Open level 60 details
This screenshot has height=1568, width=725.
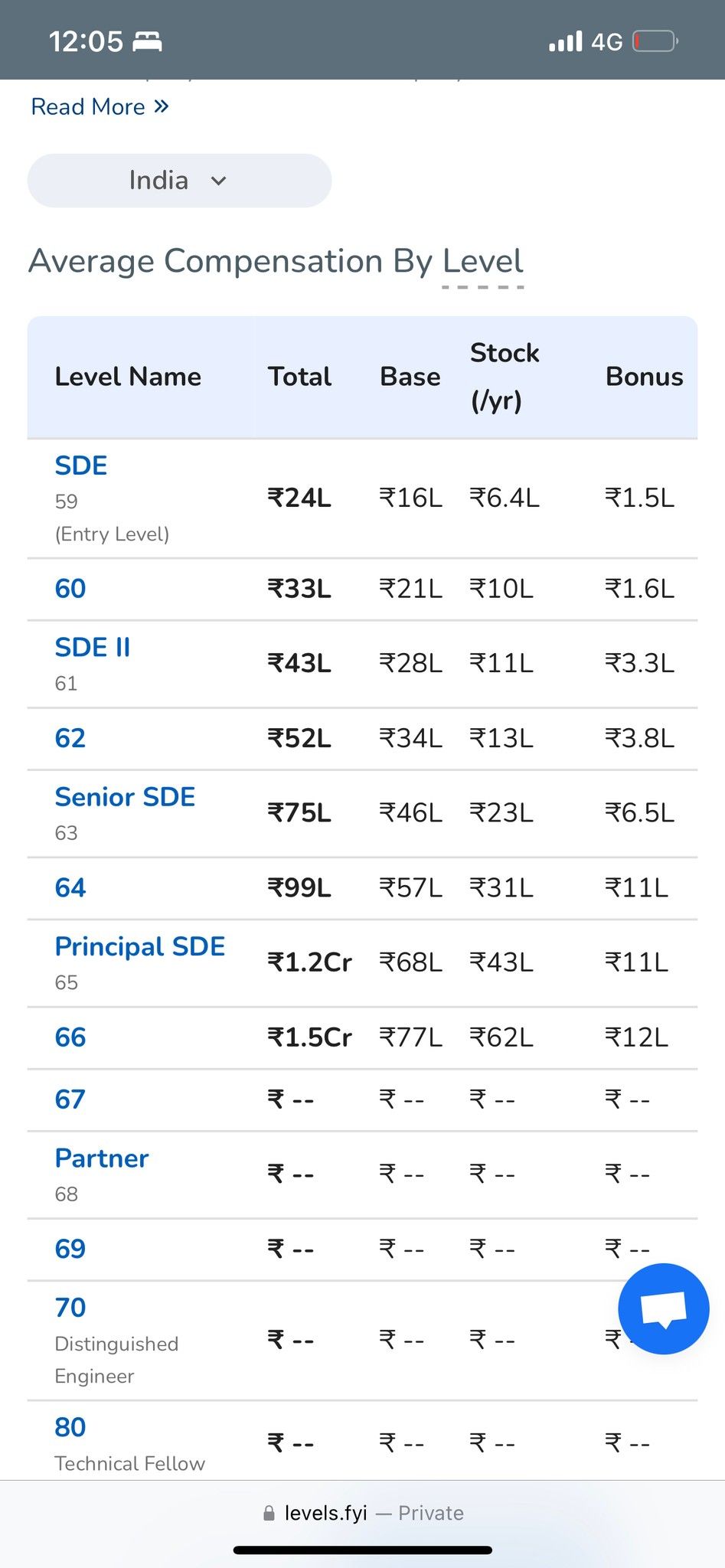point(70,589)
